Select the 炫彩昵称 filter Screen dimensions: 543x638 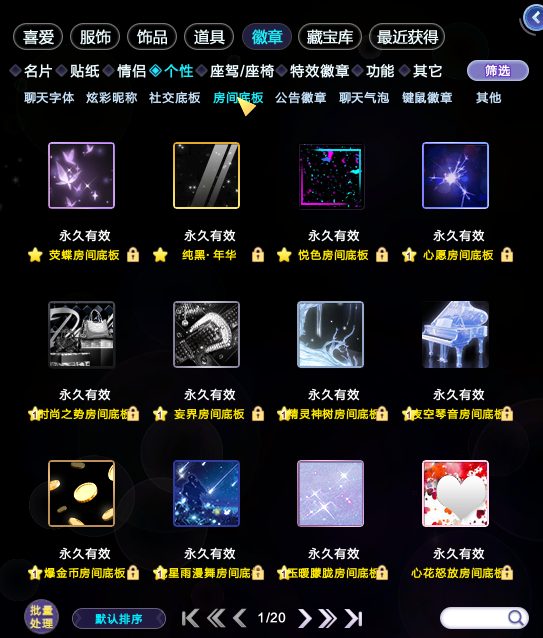point(111,98)
